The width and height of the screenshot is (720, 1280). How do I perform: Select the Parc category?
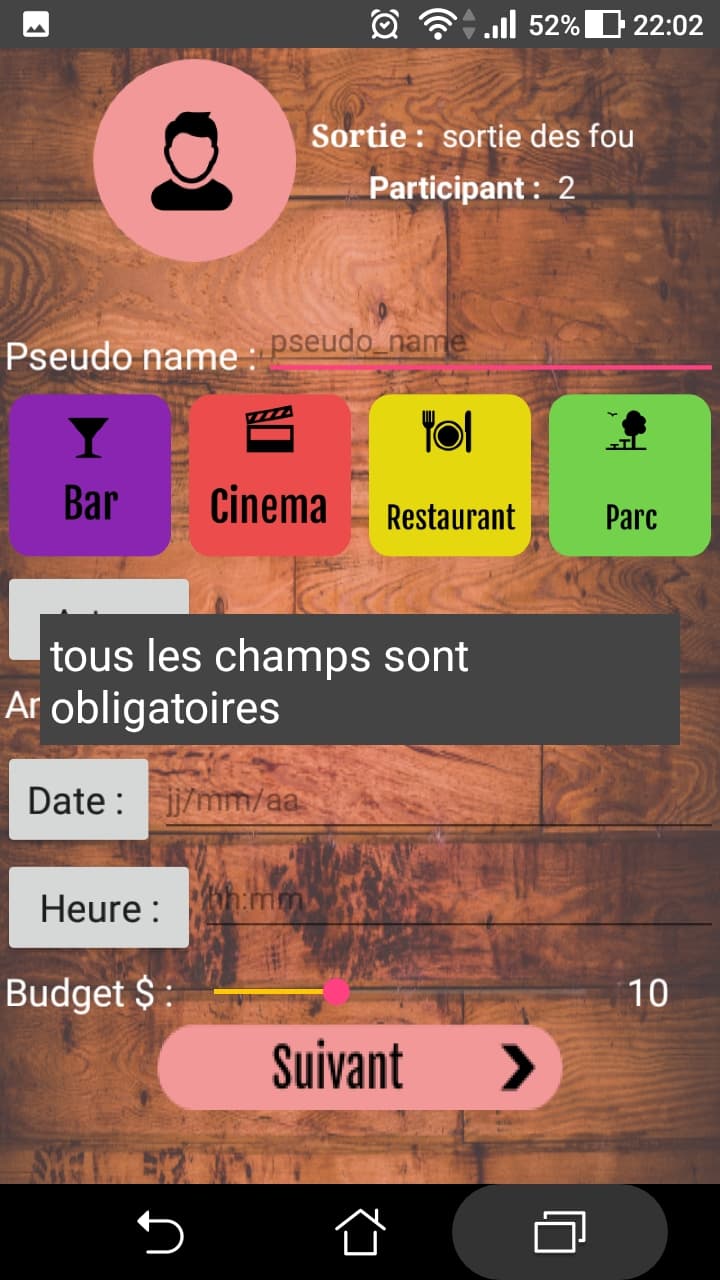click(x=630, y=475)
